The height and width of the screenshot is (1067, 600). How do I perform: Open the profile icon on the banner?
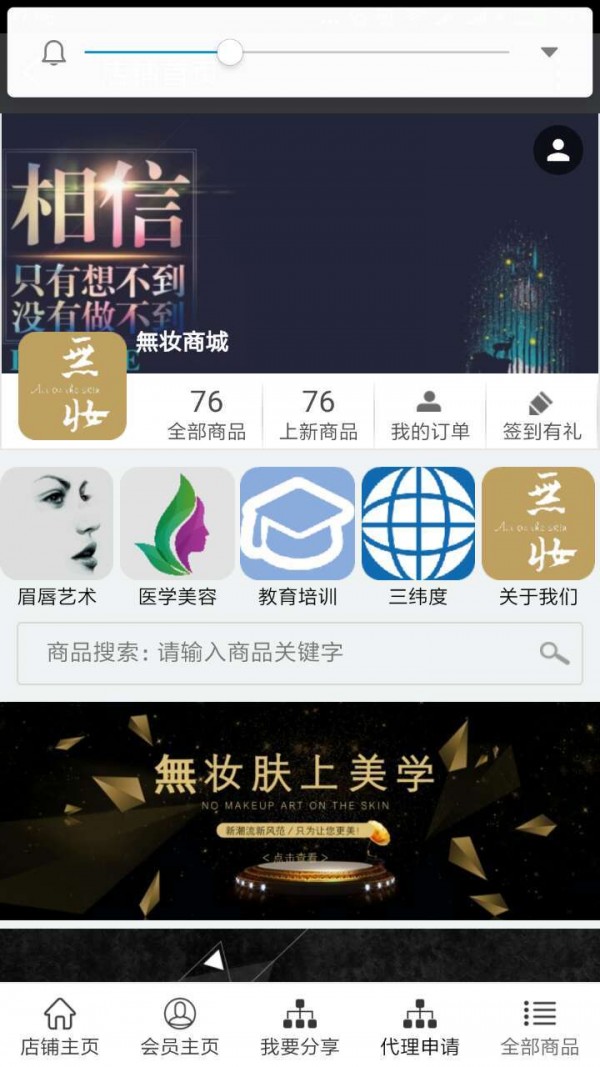point(558,151)
